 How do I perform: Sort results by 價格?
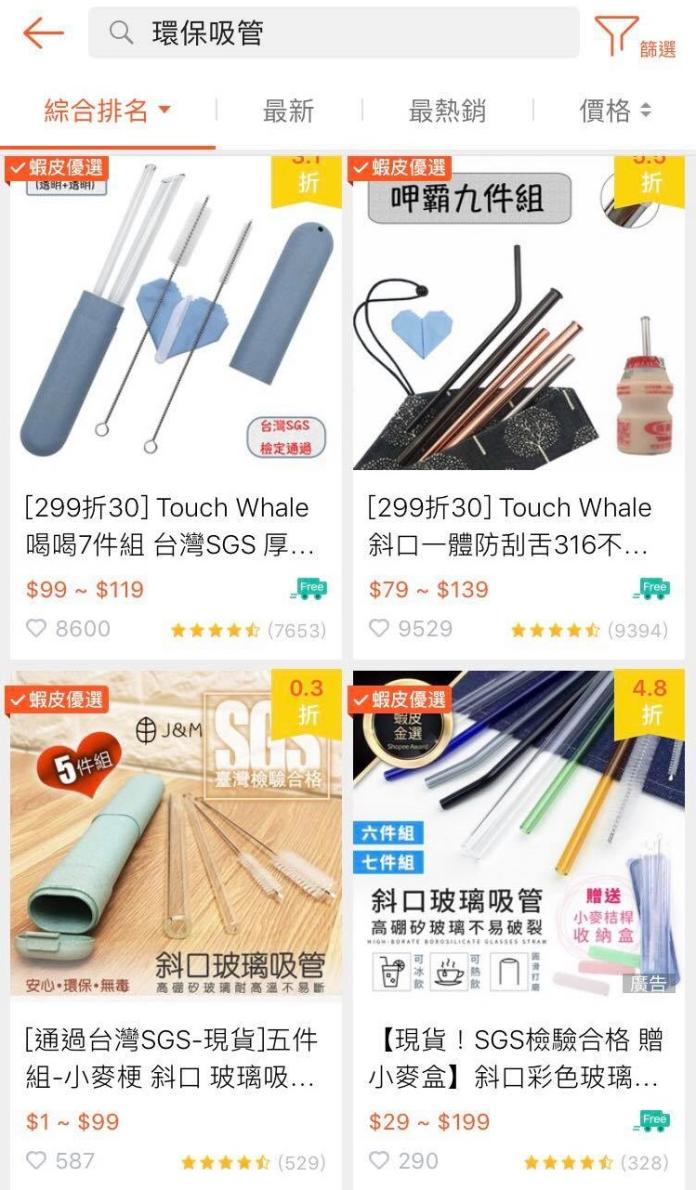click(614, 111)
